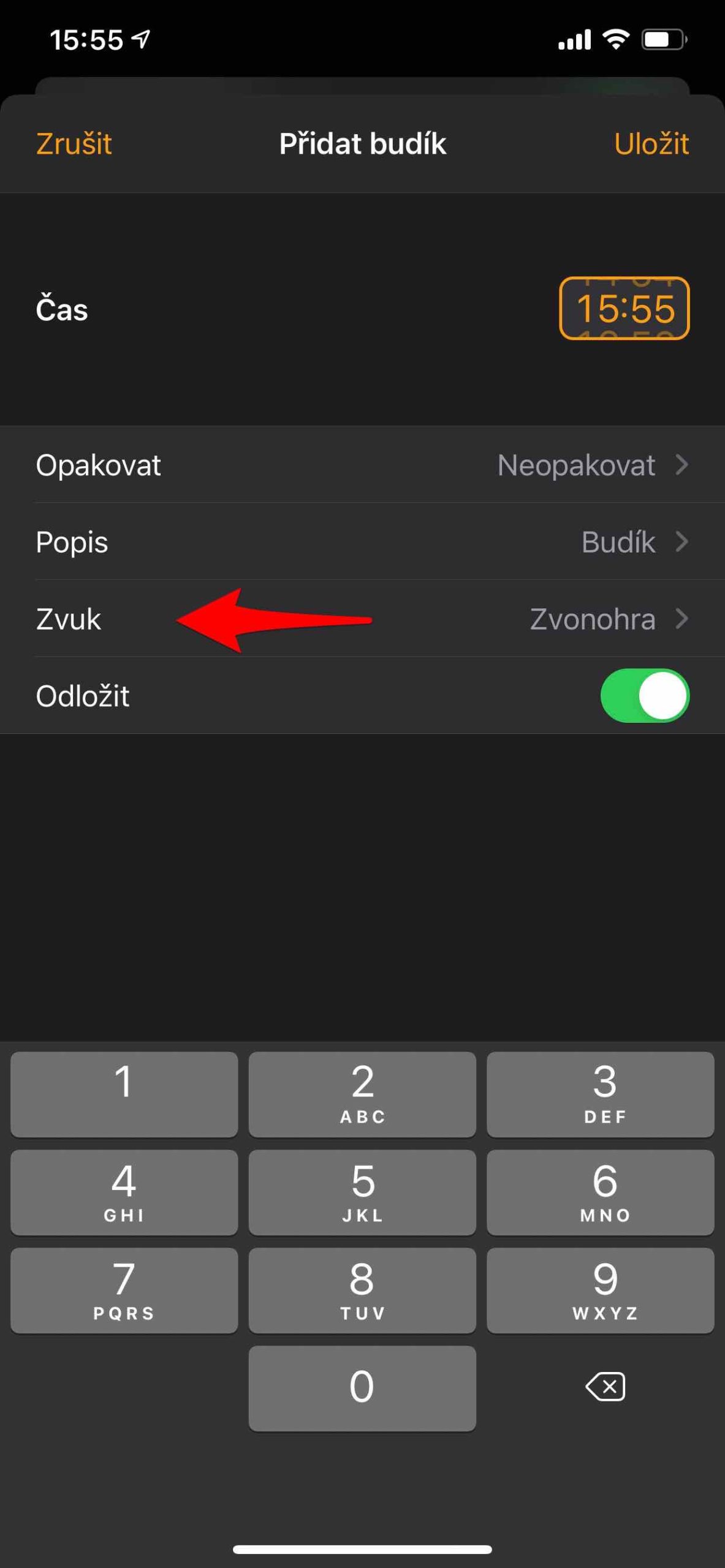Save the alarm with Uložit
This screenshot has height=1568, width=725.
pyautogui.click(x=652, y=145)
